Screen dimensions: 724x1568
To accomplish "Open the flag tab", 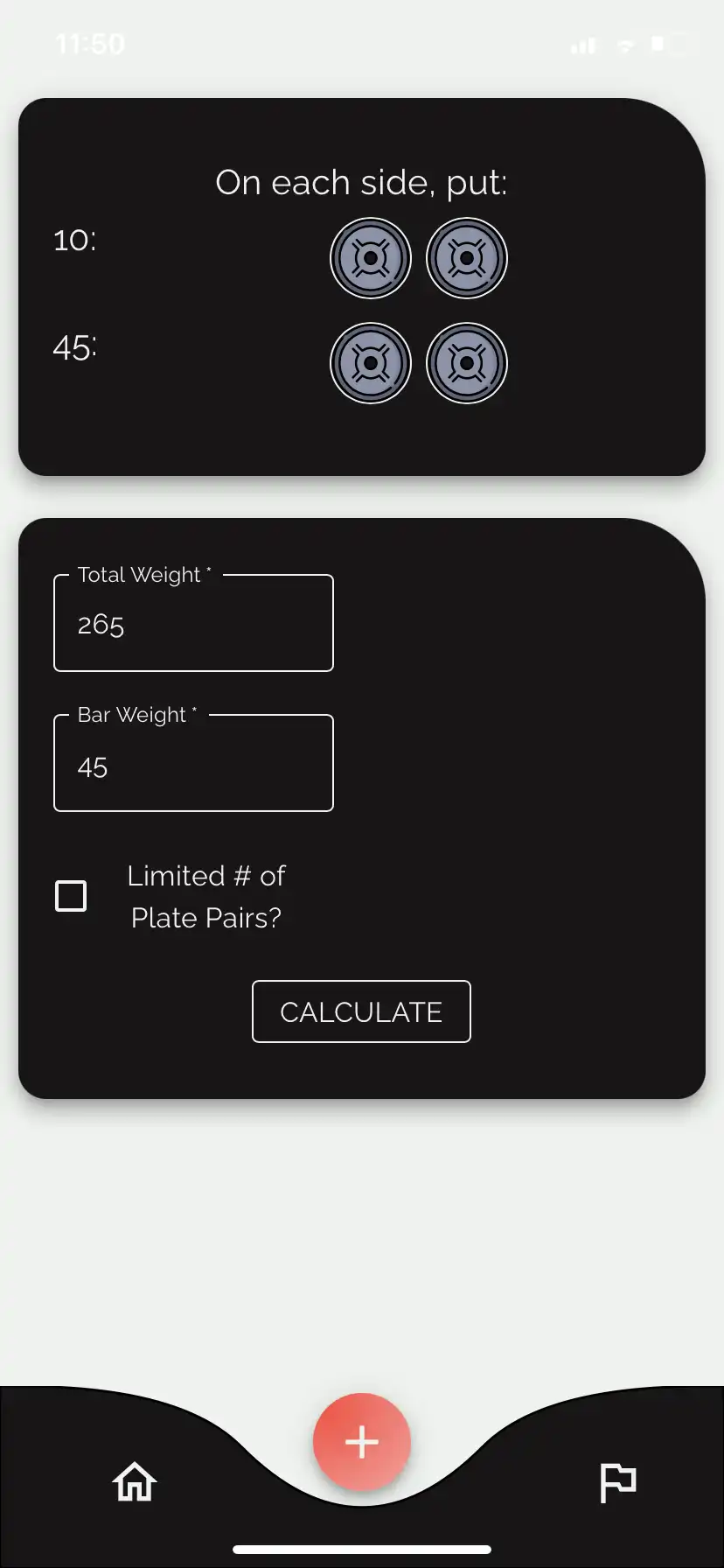I will 617,1482.
